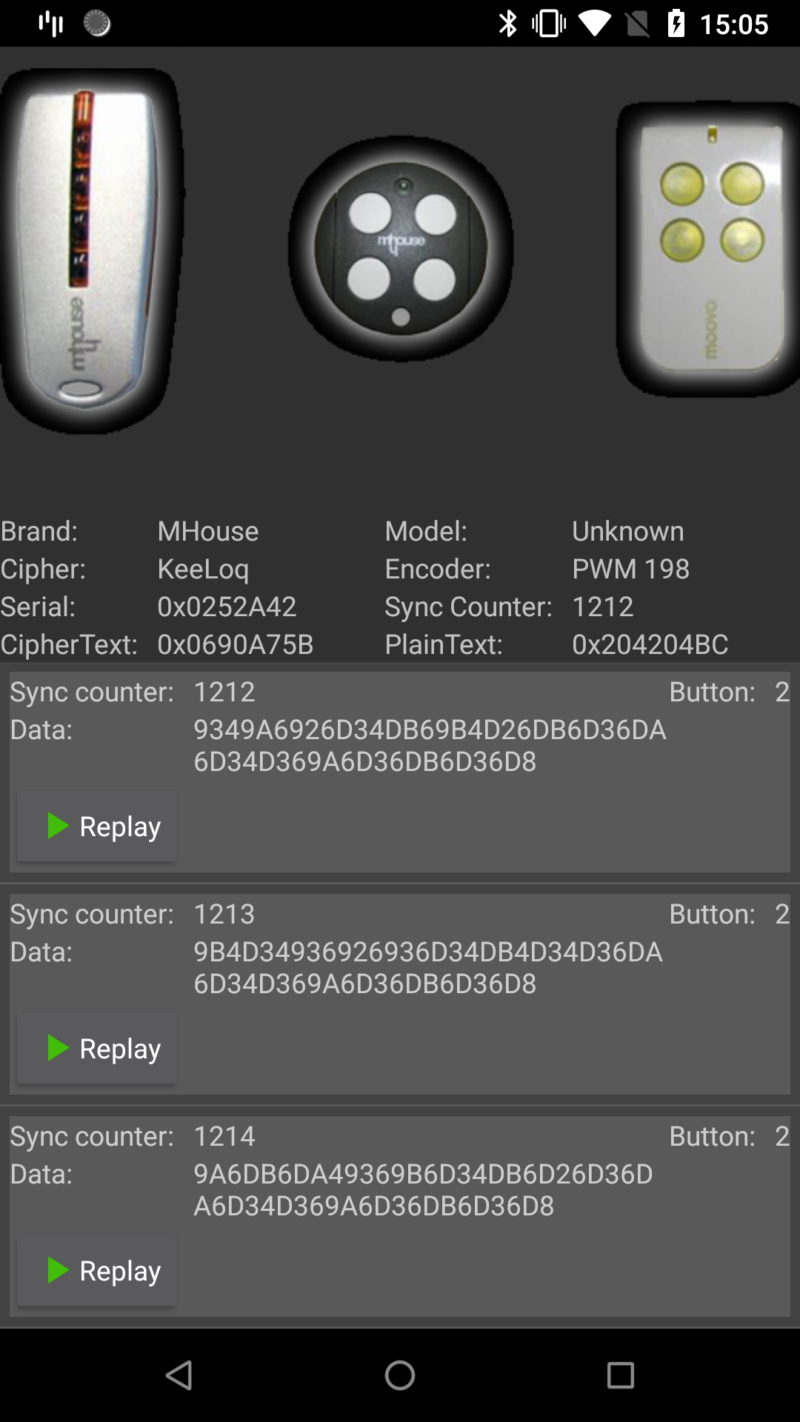Screen dimensions: 800x1422
Task: Go back using the system back button
Action: coord(180,1375)
